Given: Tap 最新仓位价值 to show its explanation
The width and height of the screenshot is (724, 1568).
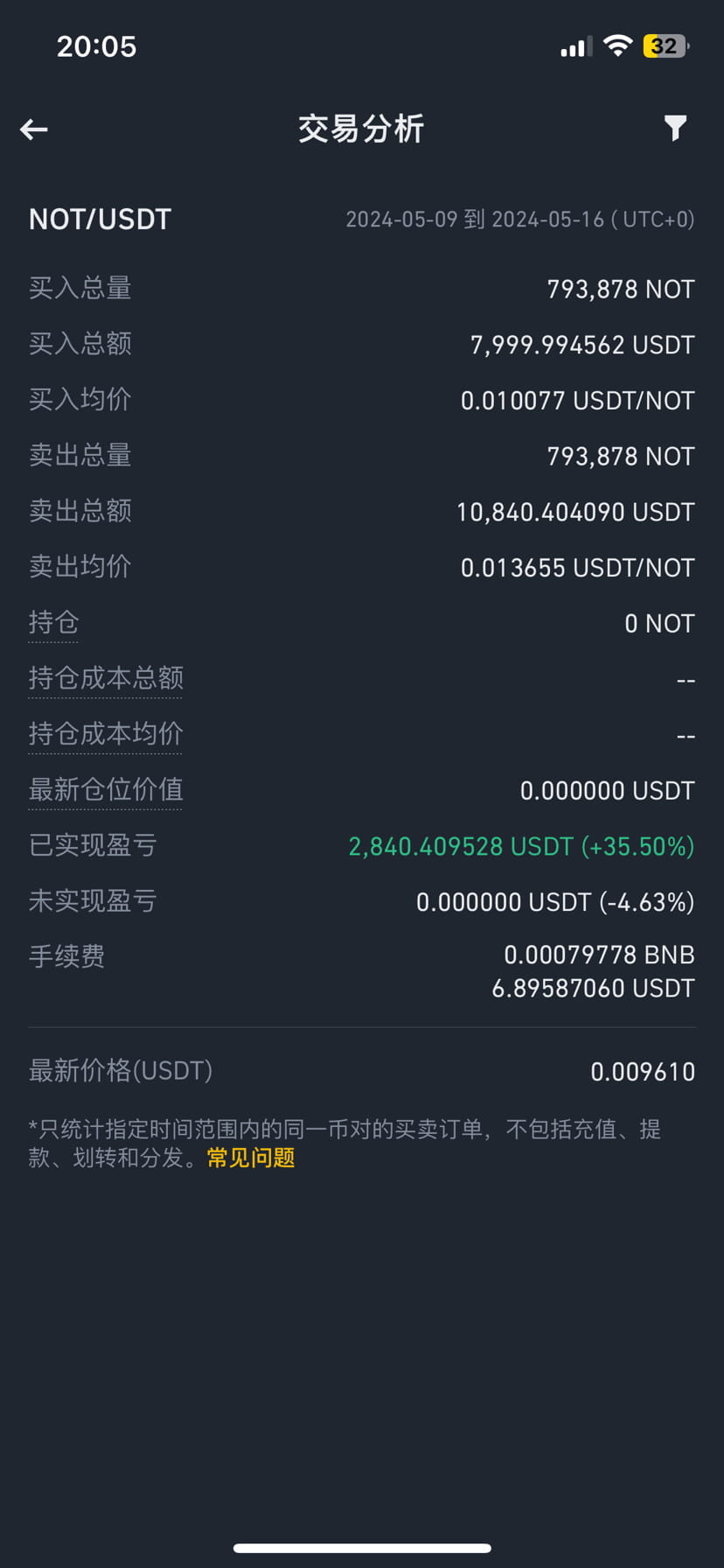Looking at the screenshot, I should [x=105, y=790].
